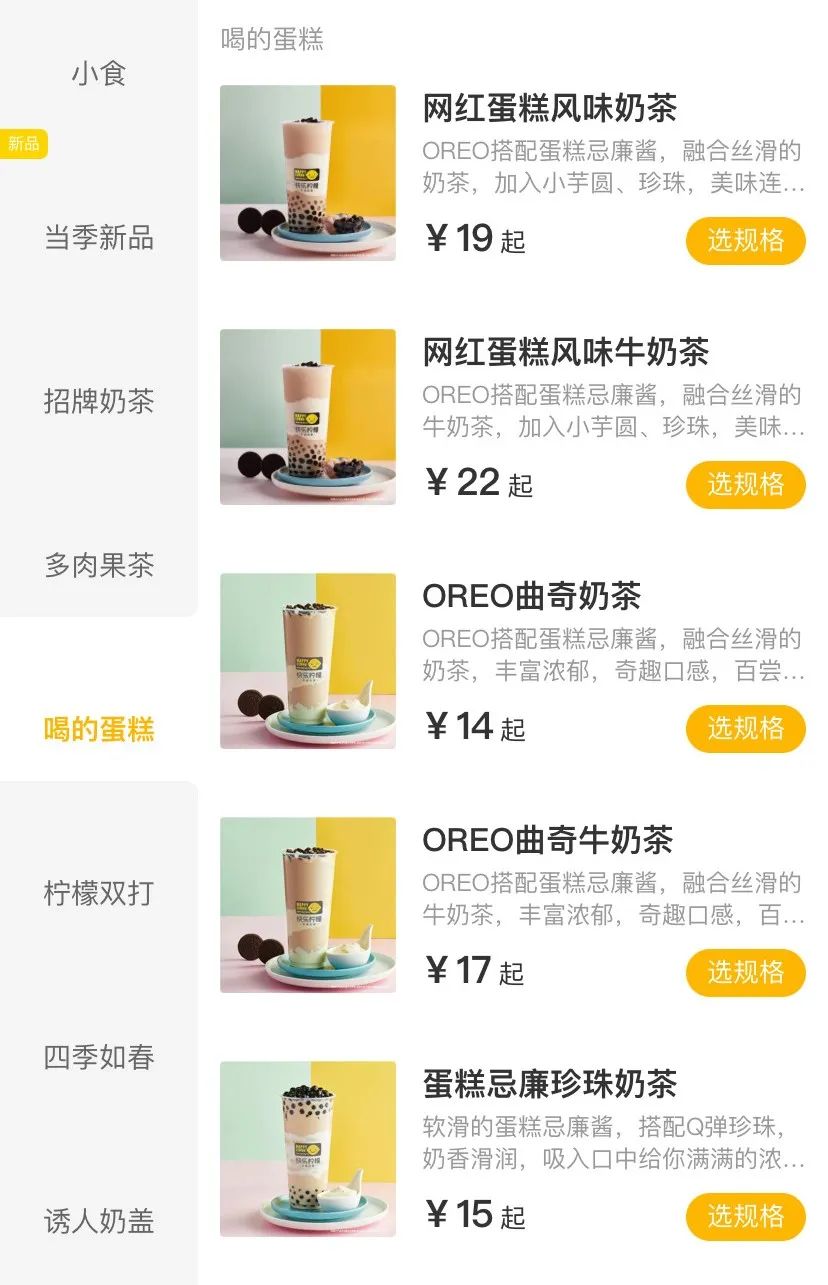Open the 四季如春 category
Viewport: 828px width, 1285px height.
click(98, 1057)
